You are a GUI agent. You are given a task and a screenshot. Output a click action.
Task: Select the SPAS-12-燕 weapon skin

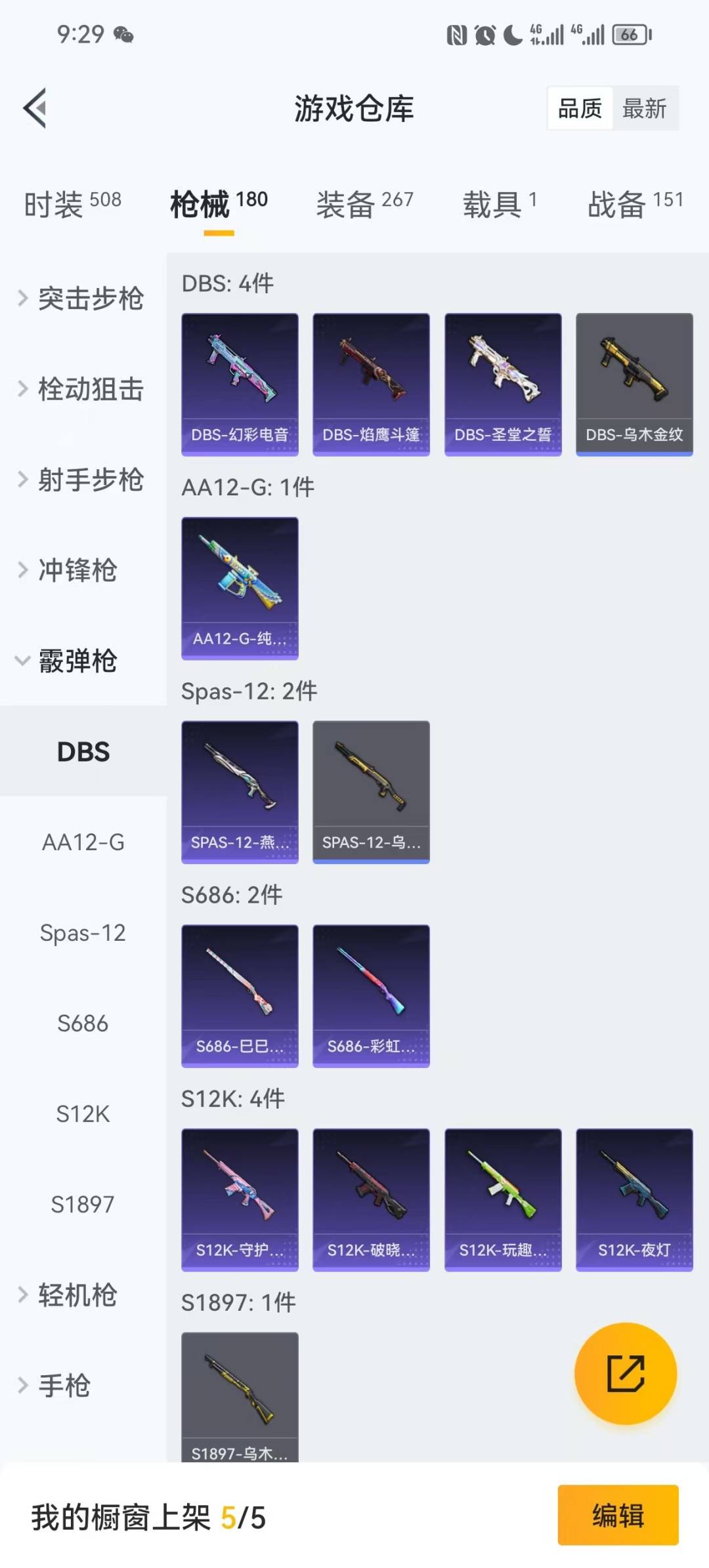(x=240, y=791)
